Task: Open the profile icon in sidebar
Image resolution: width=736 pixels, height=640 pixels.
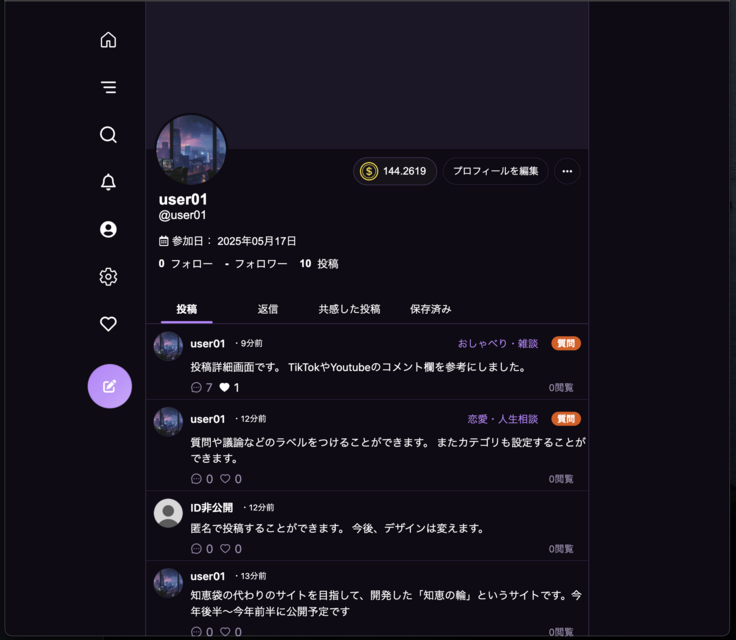Action: (x=108, y=229)
